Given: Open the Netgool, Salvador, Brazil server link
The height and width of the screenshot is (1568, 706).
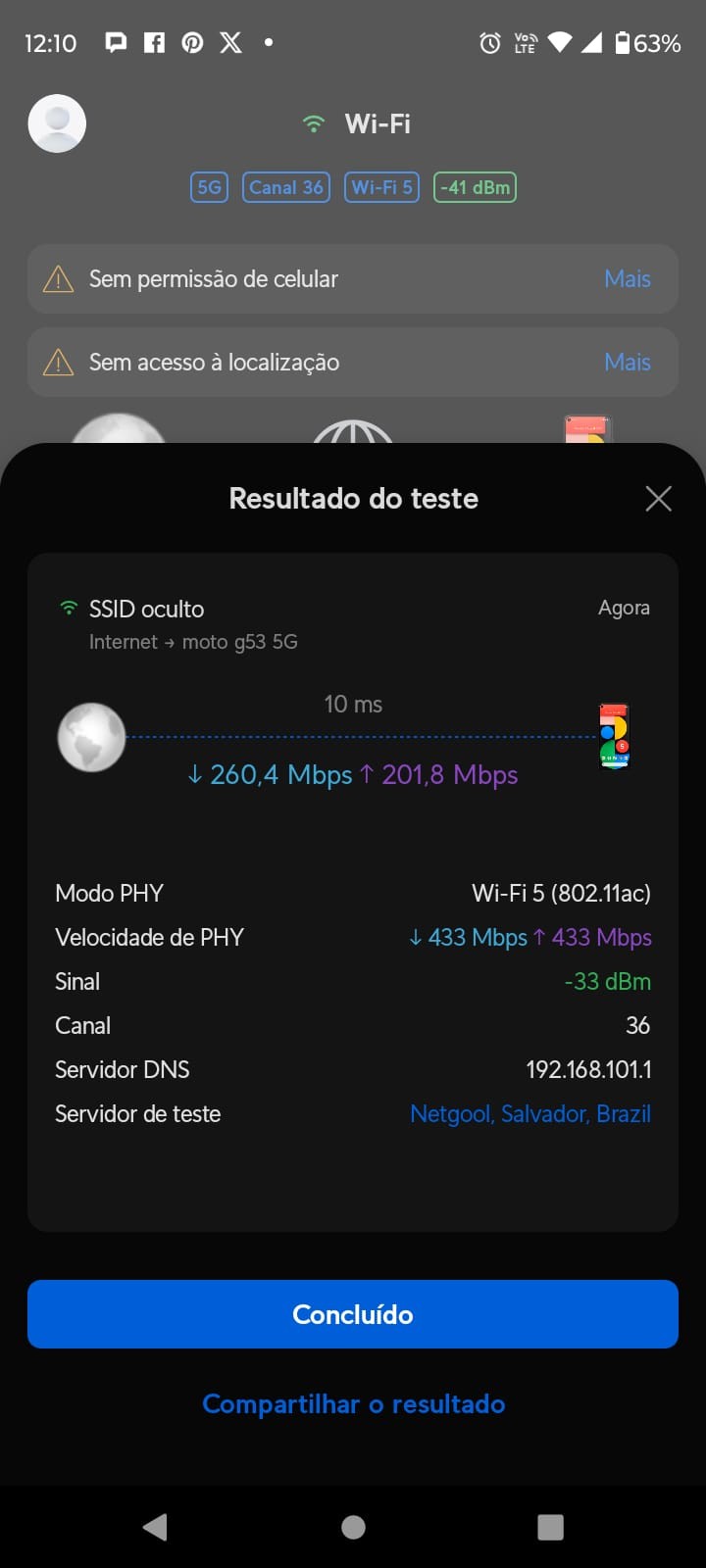Looking at the screenshot, I should click(529, 1114).
